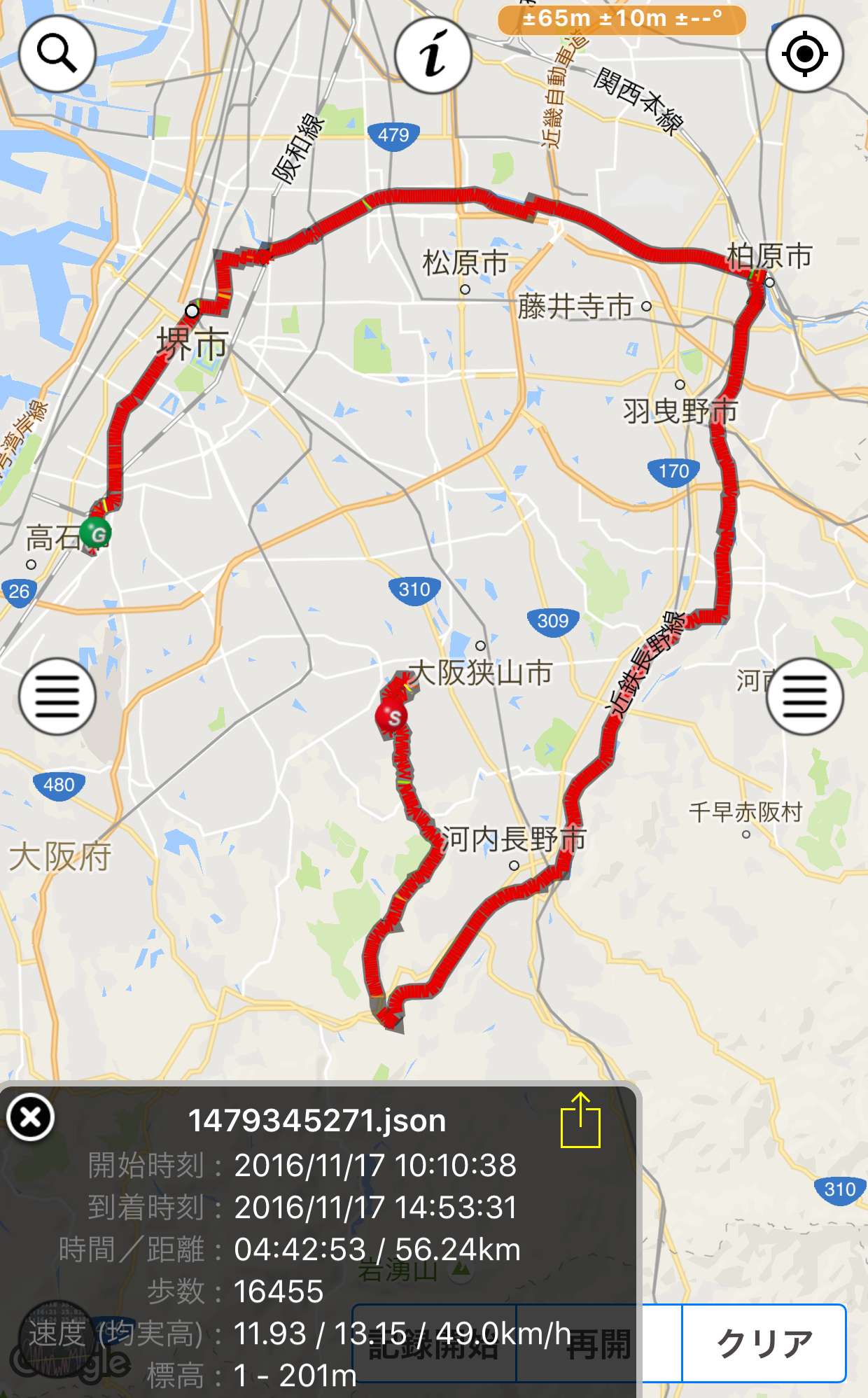
Task: Center the map on current location
Action: point(804,54)
